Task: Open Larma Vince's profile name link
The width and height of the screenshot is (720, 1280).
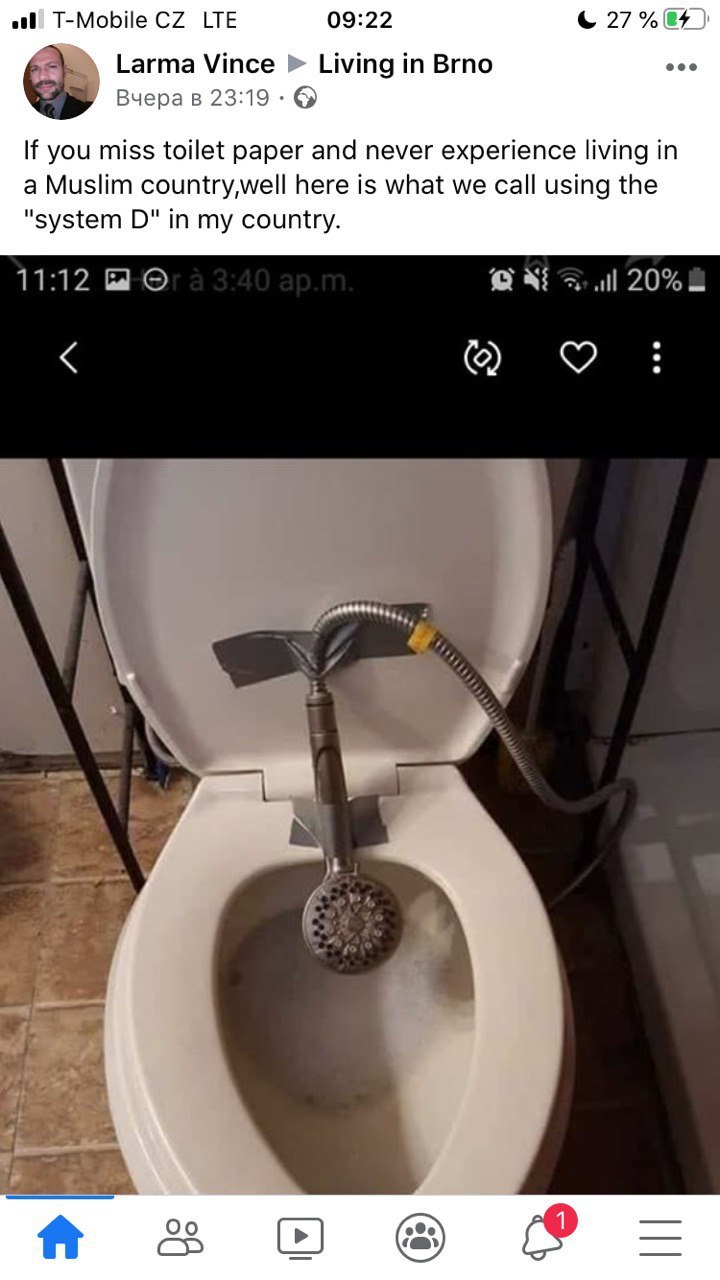Action: [x=195, y=64]
